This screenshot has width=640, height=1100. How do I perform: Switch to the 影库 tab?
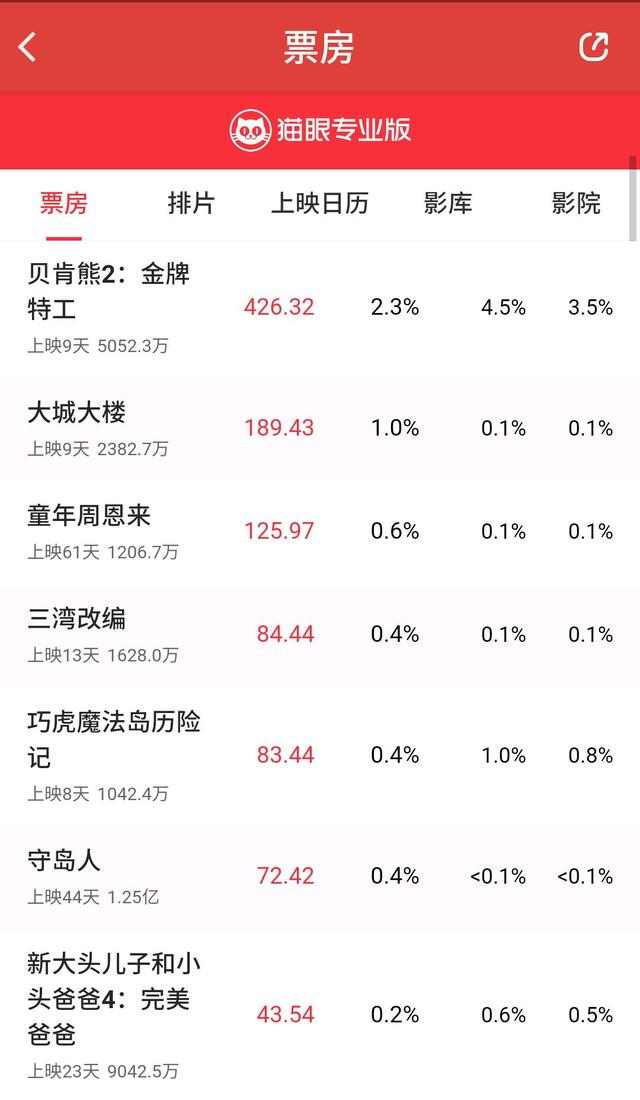(x=448, y=203)
